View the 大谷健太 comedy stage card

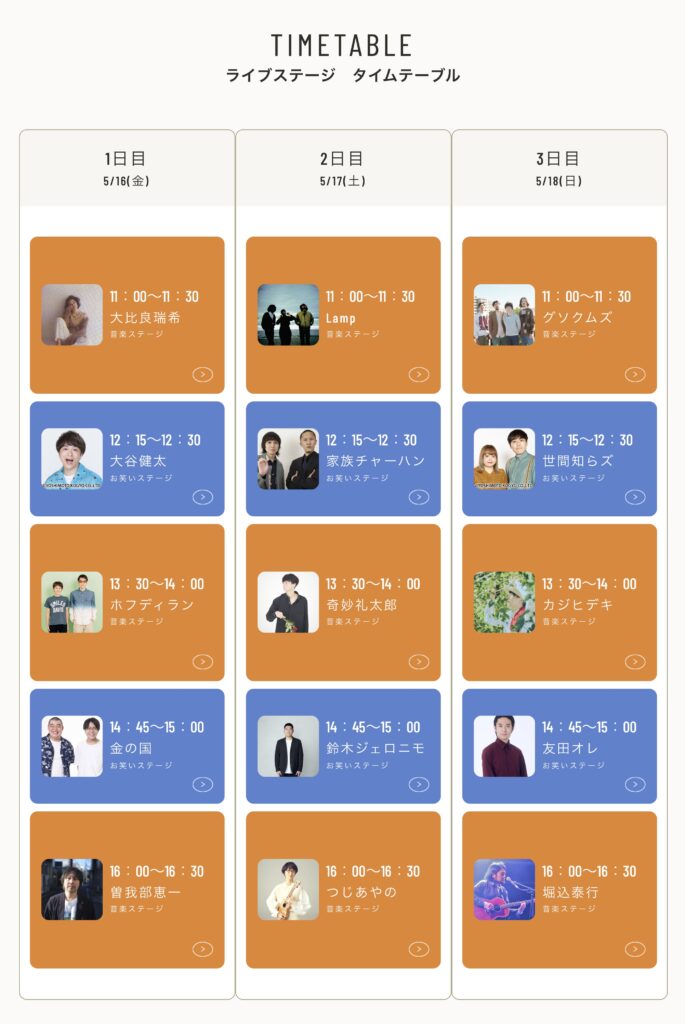coord(127,459)
